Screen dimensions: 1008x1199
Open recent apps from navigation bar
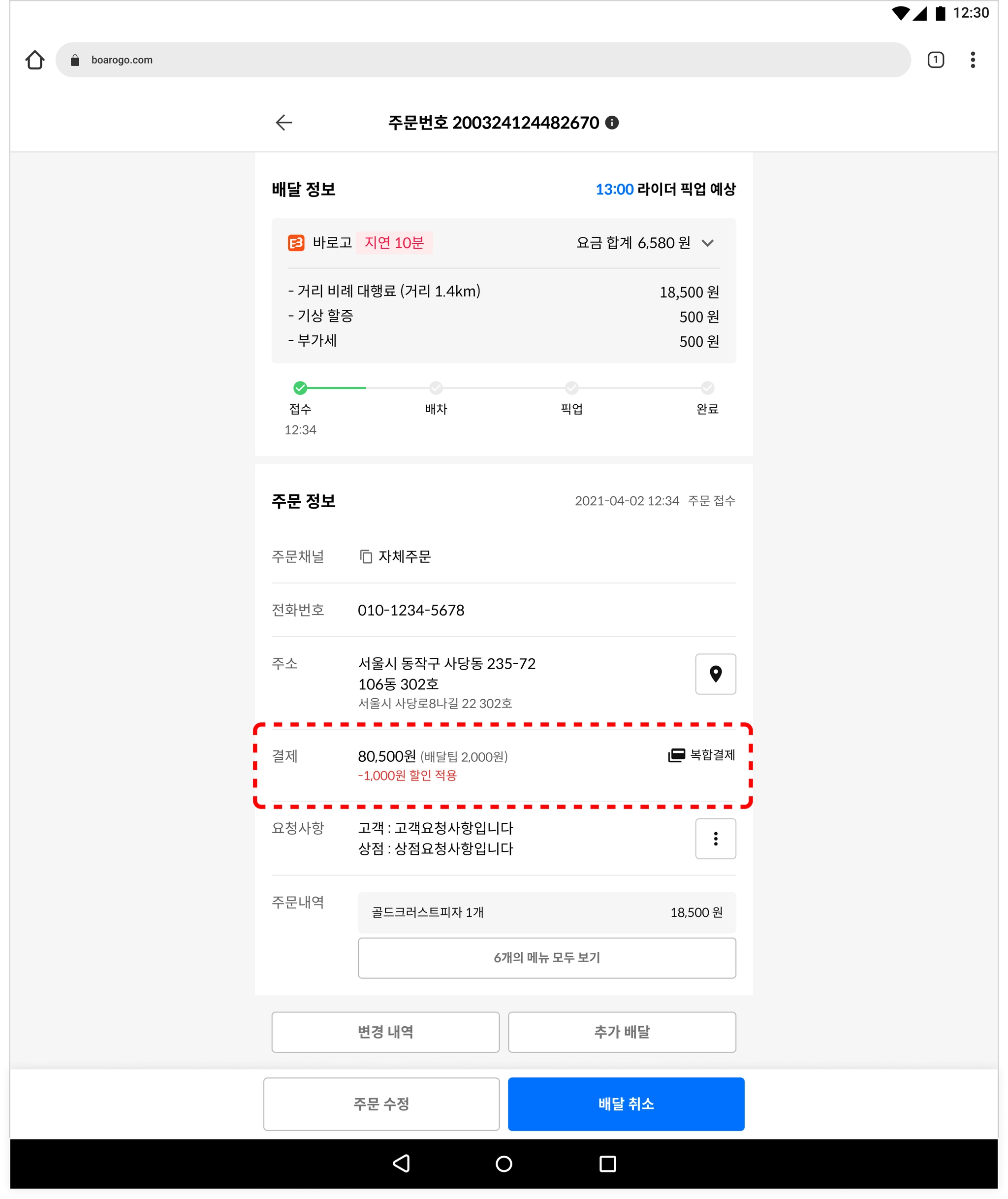(607, 1164)
